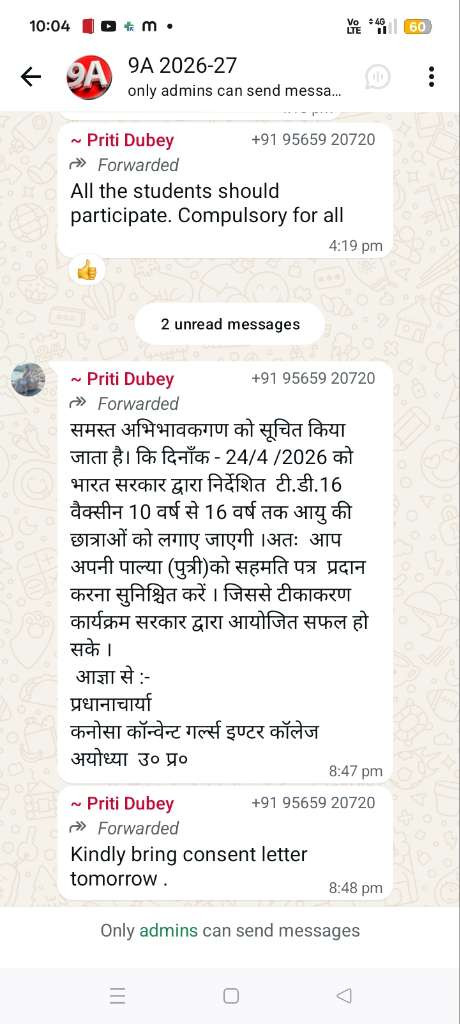This screenshot has width=460, height=1024.
Task: Open the three-dot overflow menu
Action: [431, 77]
